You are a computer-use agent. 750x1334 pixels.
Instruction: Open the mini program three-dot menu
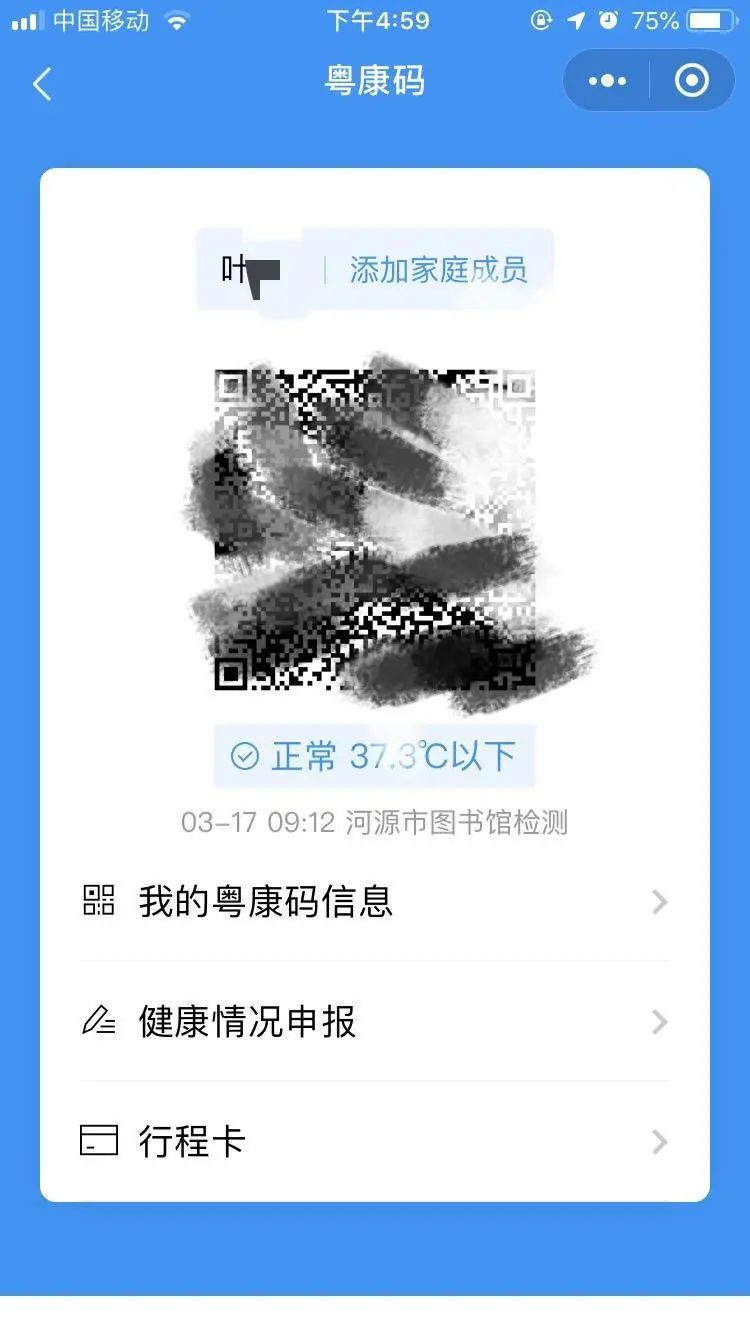point(607,81)
